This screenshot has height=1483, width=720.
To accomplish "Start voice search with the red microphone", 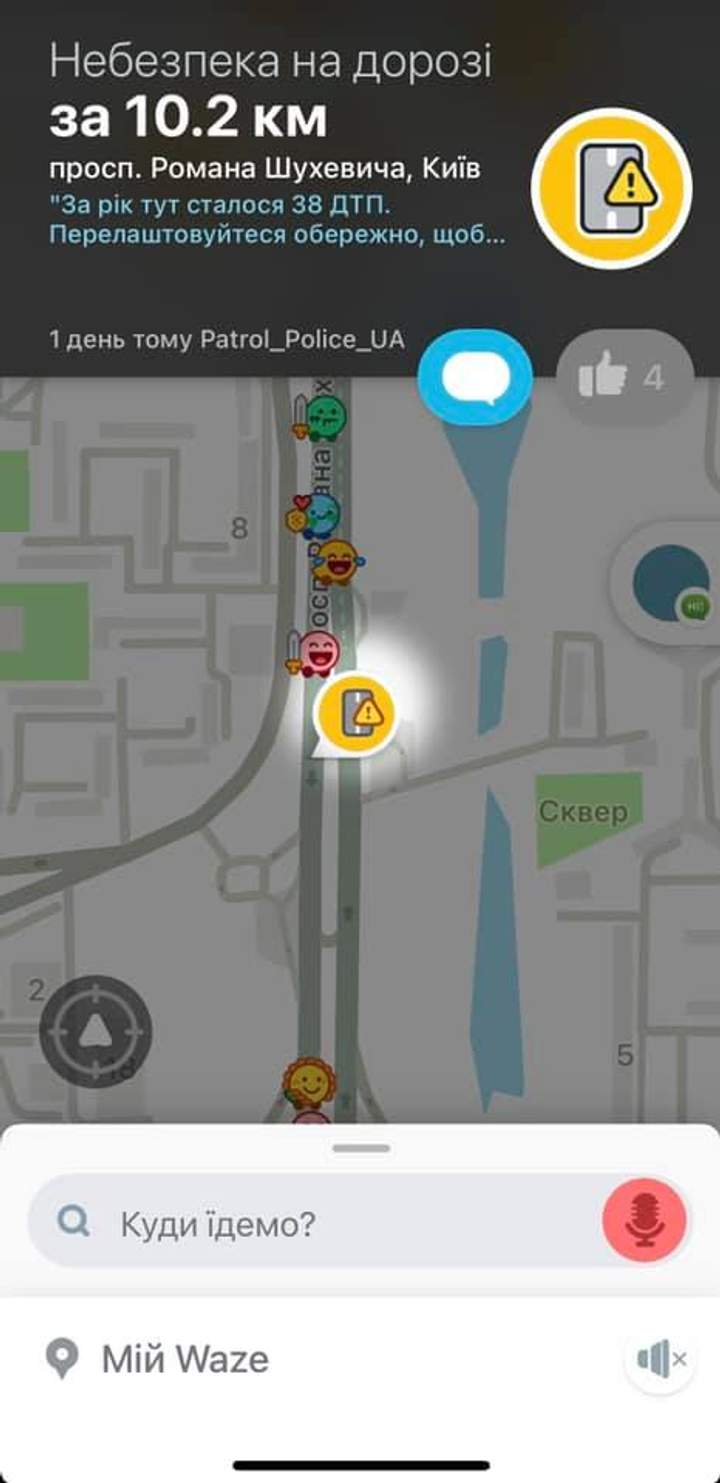I will [x=645, y=1221].
